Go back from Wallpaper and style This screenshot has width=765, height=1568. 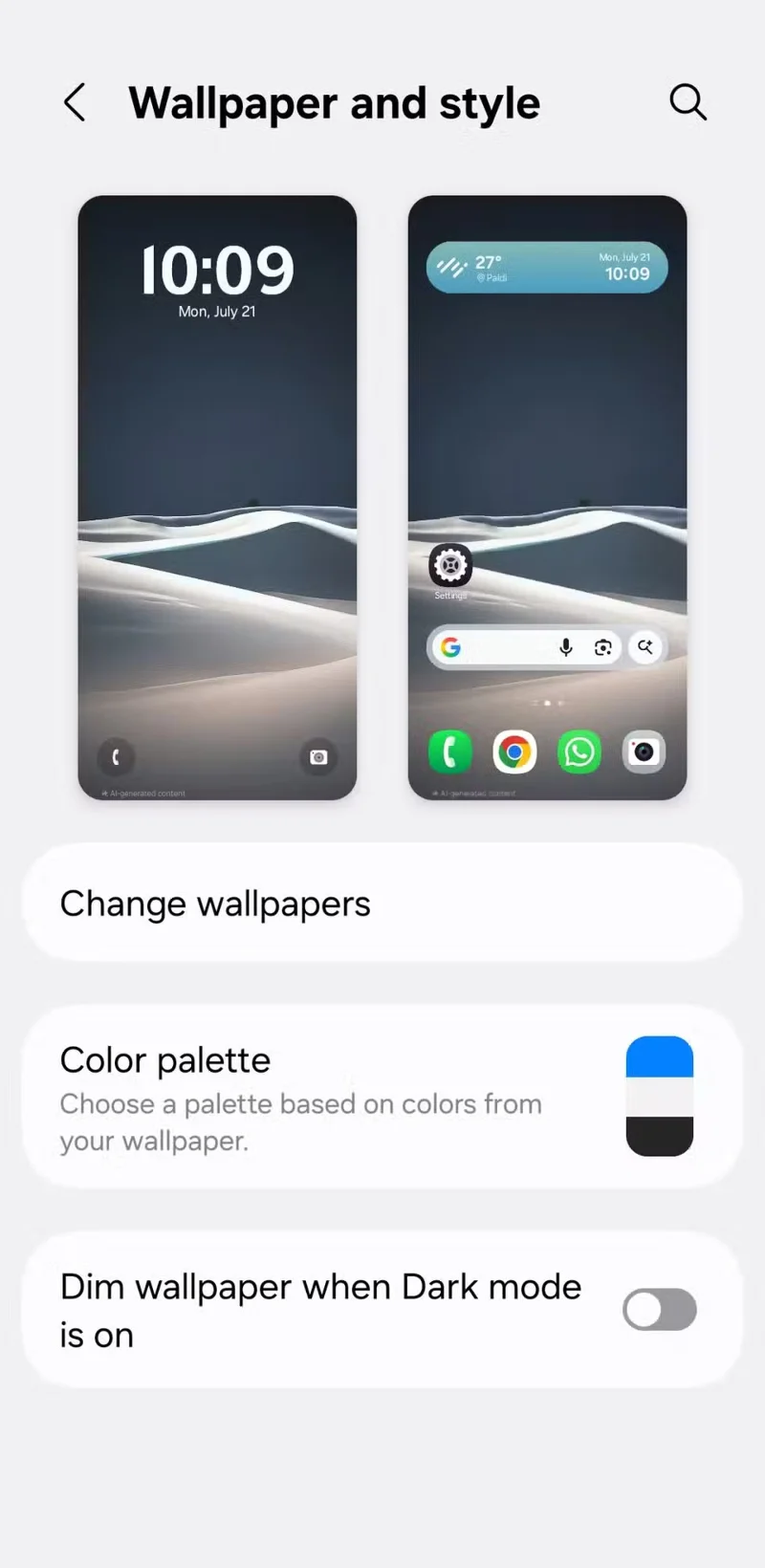(75, 102)
